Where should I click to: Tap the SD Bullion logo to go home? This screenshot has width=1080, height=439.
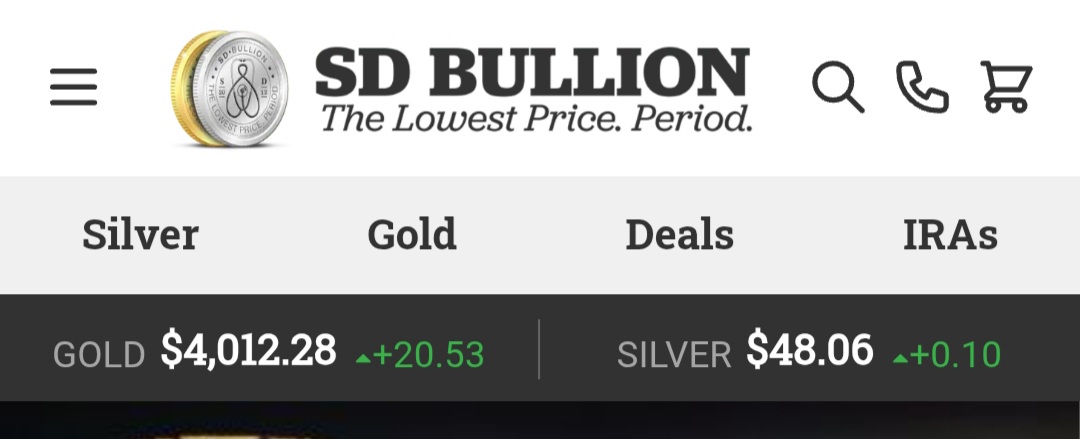pyautogui.click(x=460, y=88)
